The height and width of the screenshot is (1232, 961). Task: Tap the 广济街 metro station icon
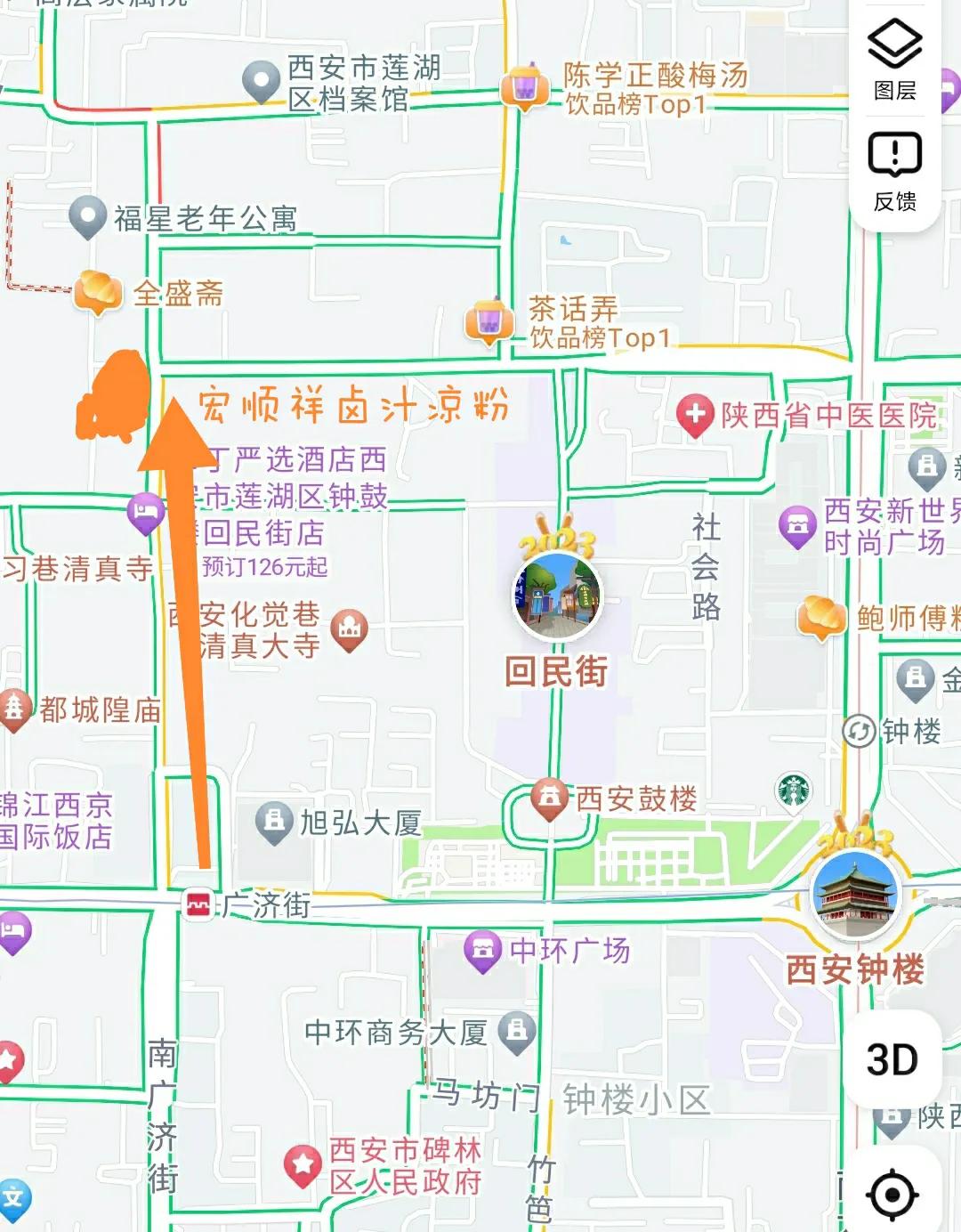tap(198, 903)
